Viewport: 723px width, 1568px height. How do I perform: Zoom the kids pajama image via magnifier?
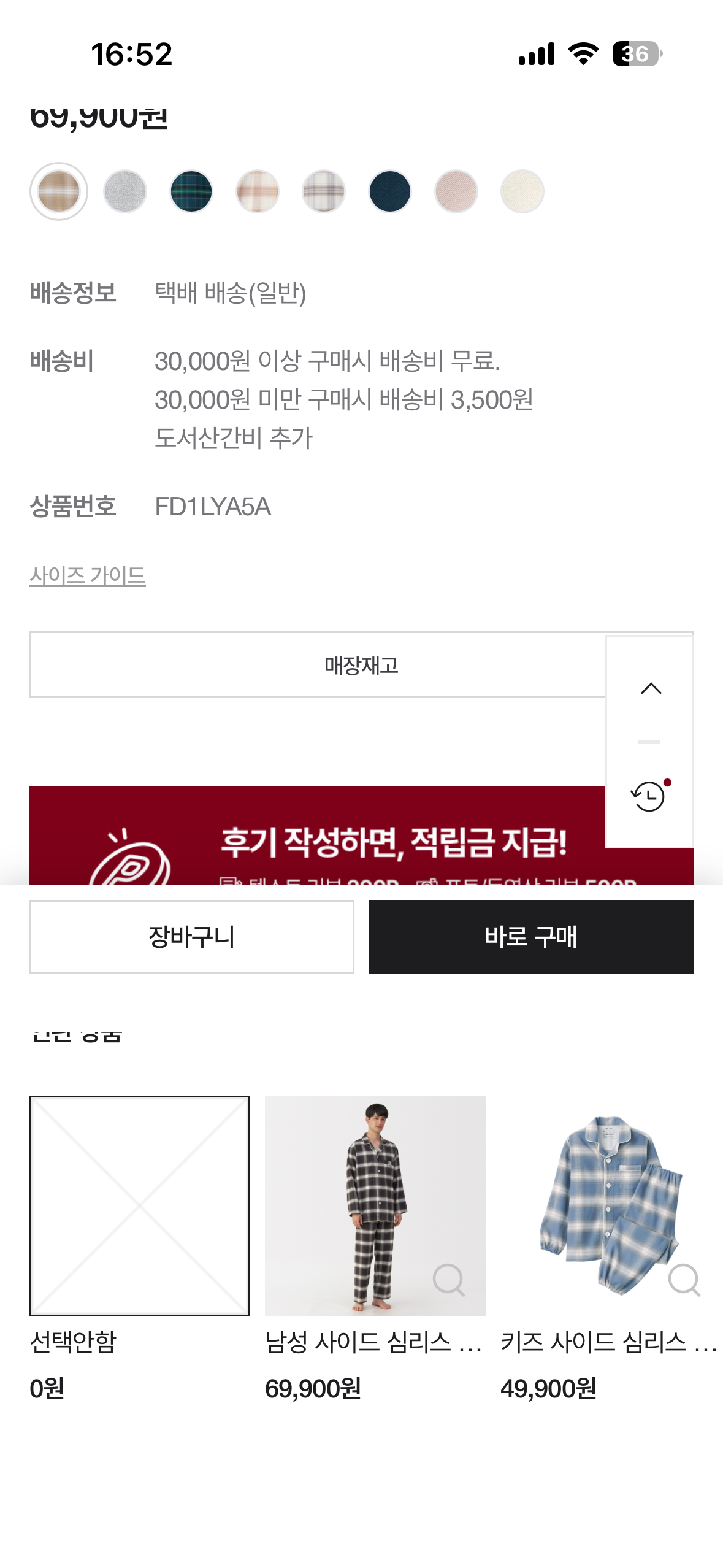(684, 1280)
